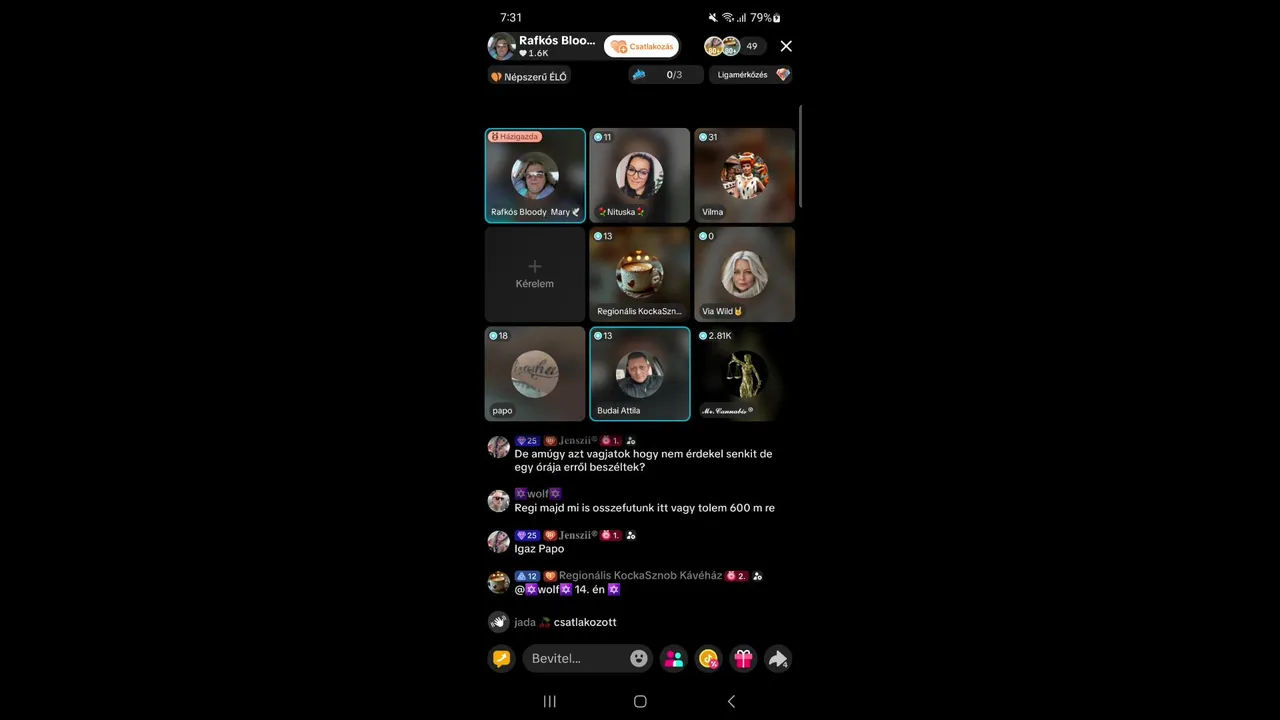Open Vilma's guest seat
This screenshot has height=720, width=1280.
[744, 175]
